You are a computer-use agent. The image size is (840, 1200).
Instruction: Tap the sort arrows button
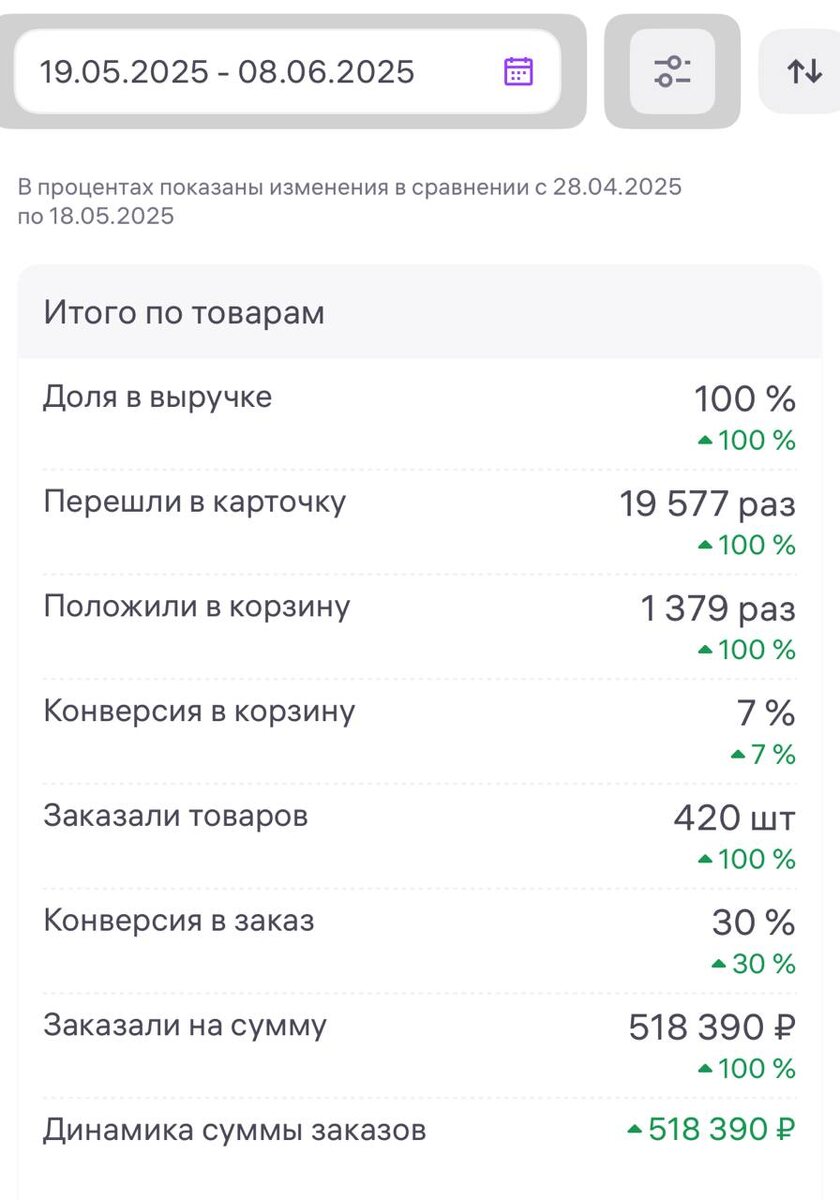pos(803,72)
